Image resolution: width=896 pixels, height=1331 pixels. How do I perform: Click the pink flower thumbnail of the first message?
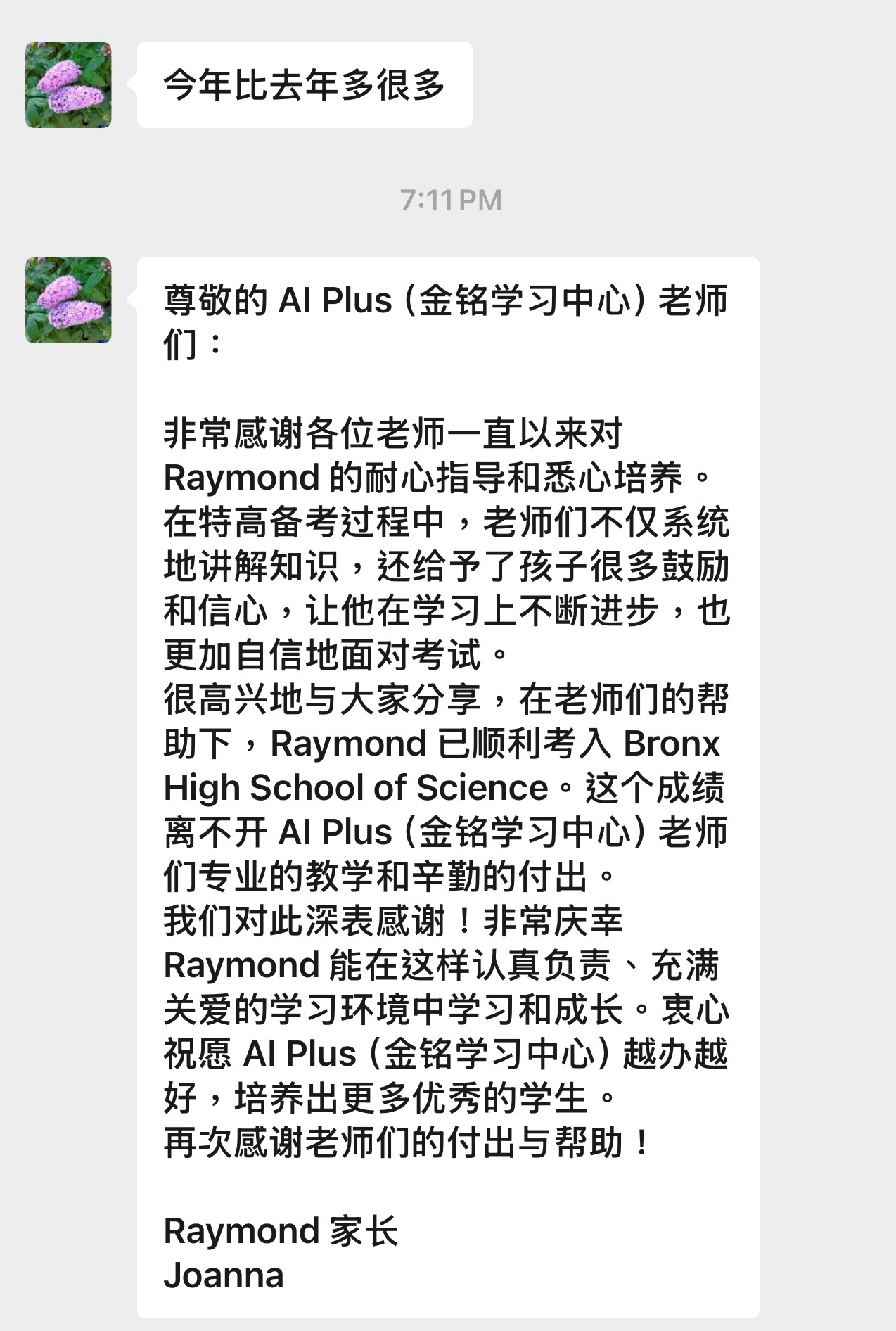tap(68, 83)
